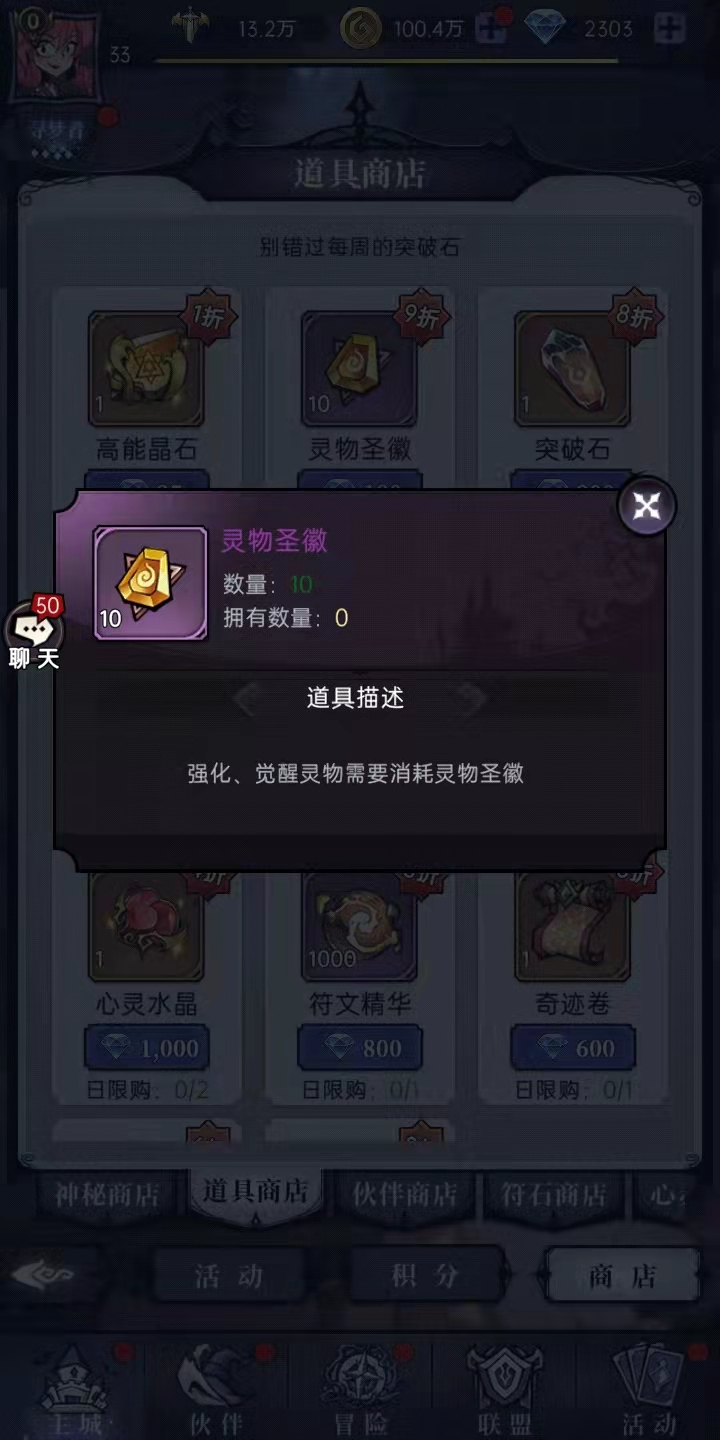Screen dimensions: 720x1440
Task: Switch to the 伙伴商店 tab
Action: tap(404, 1194)
